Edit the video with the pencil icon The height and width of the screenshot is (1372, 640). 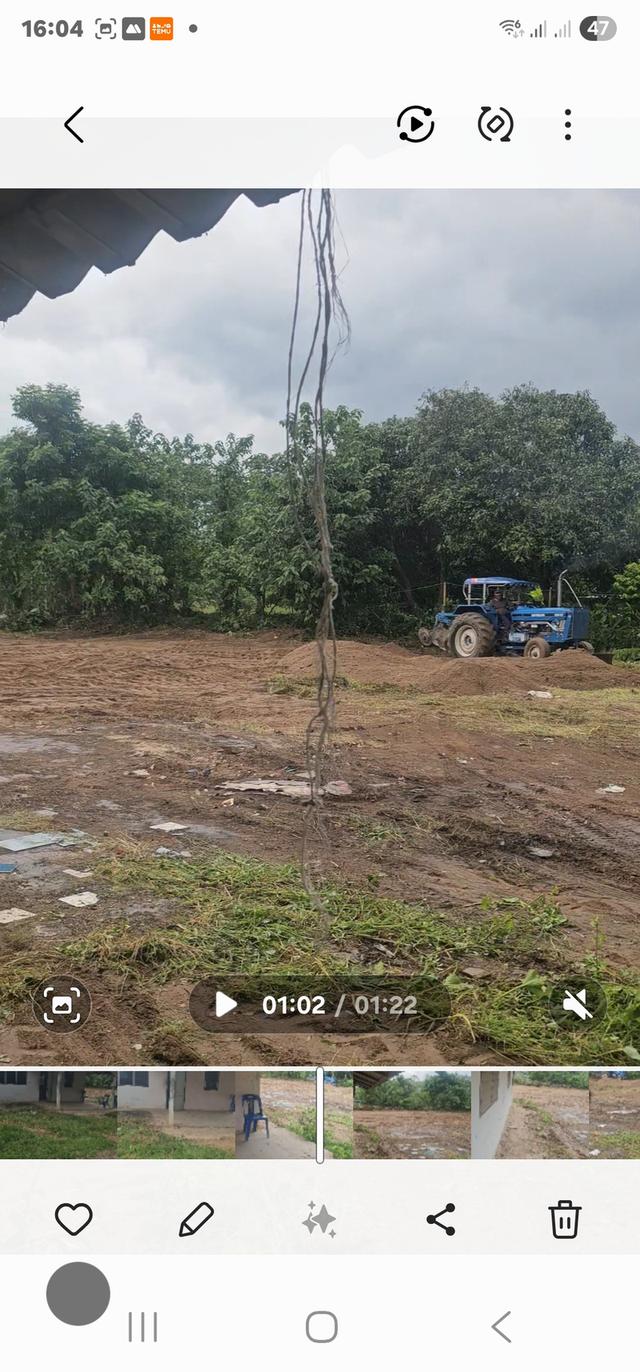click(x=196, y=1219)
